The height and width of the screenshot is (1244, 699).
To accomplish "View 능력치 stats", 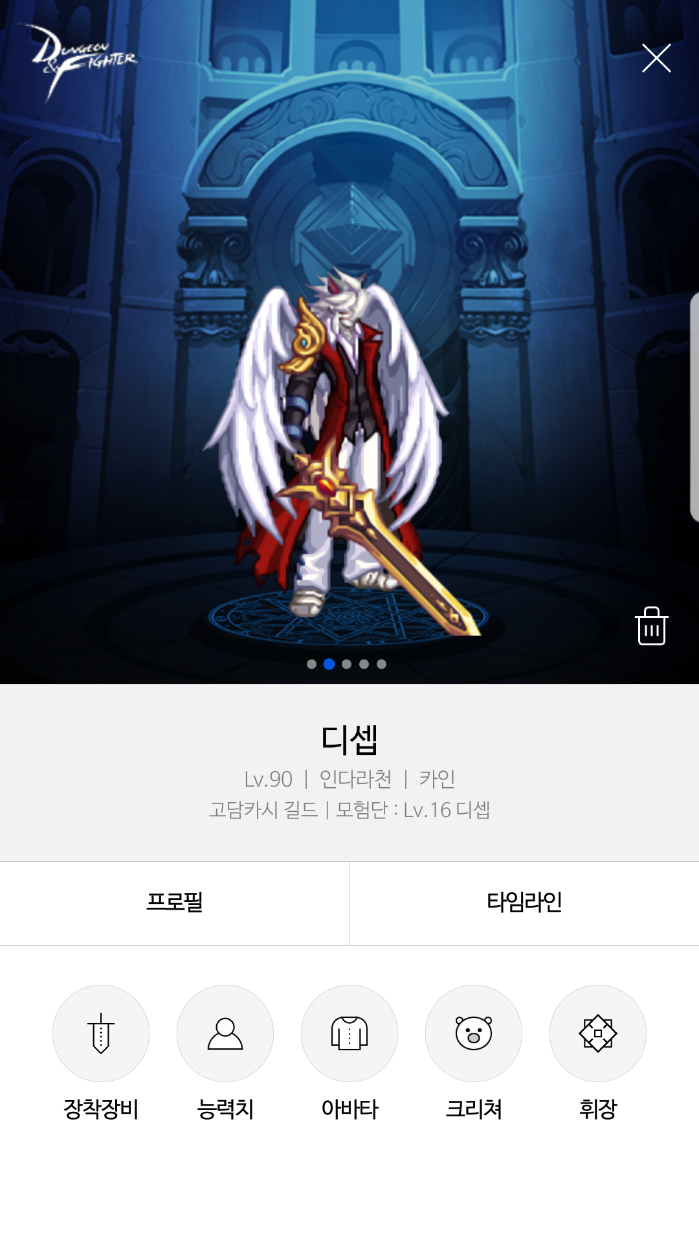I will (x=225, y=1034).
